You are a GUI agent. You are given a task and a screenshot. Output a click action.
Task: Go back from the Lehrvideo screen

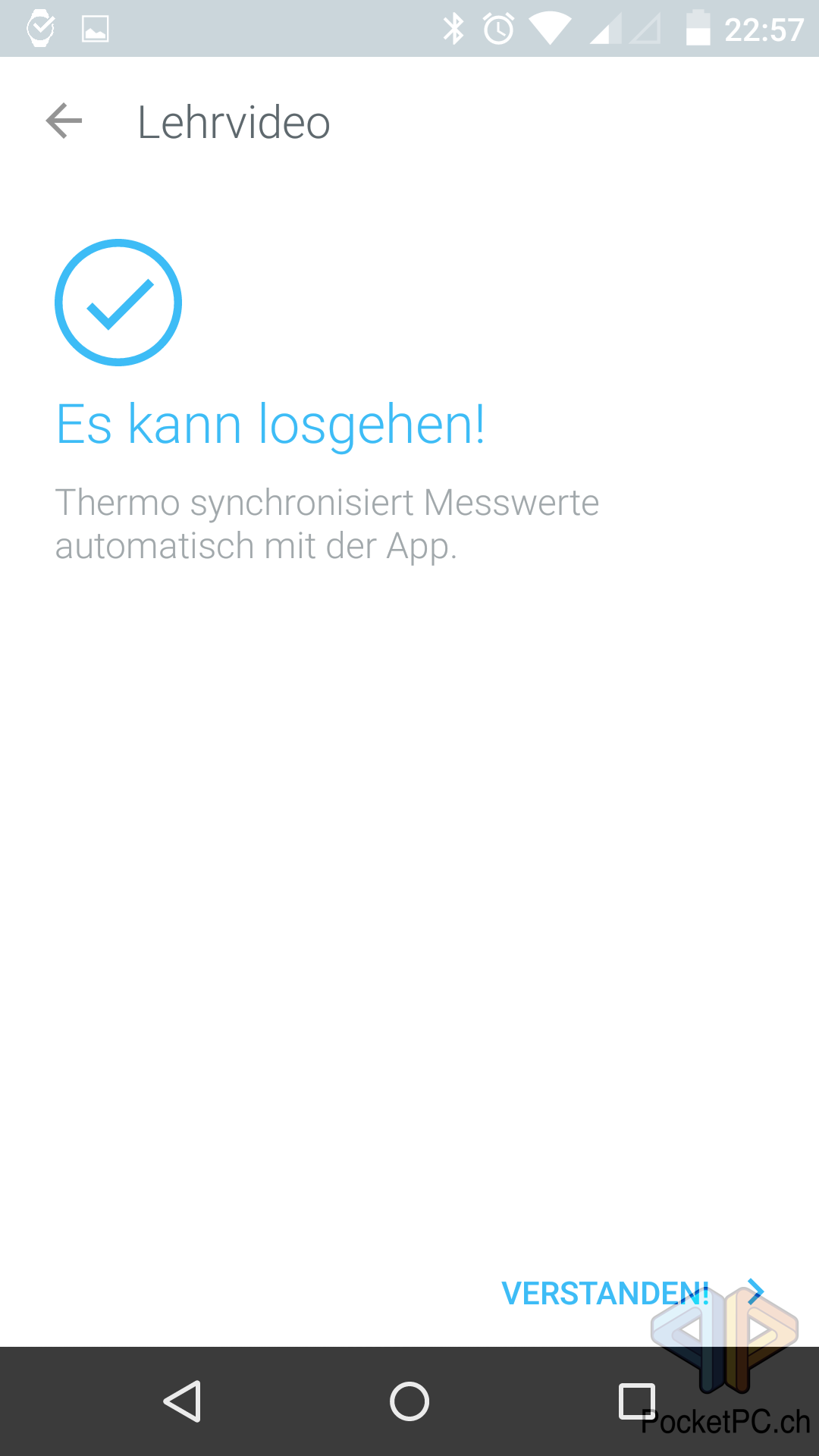coord(64,121)
